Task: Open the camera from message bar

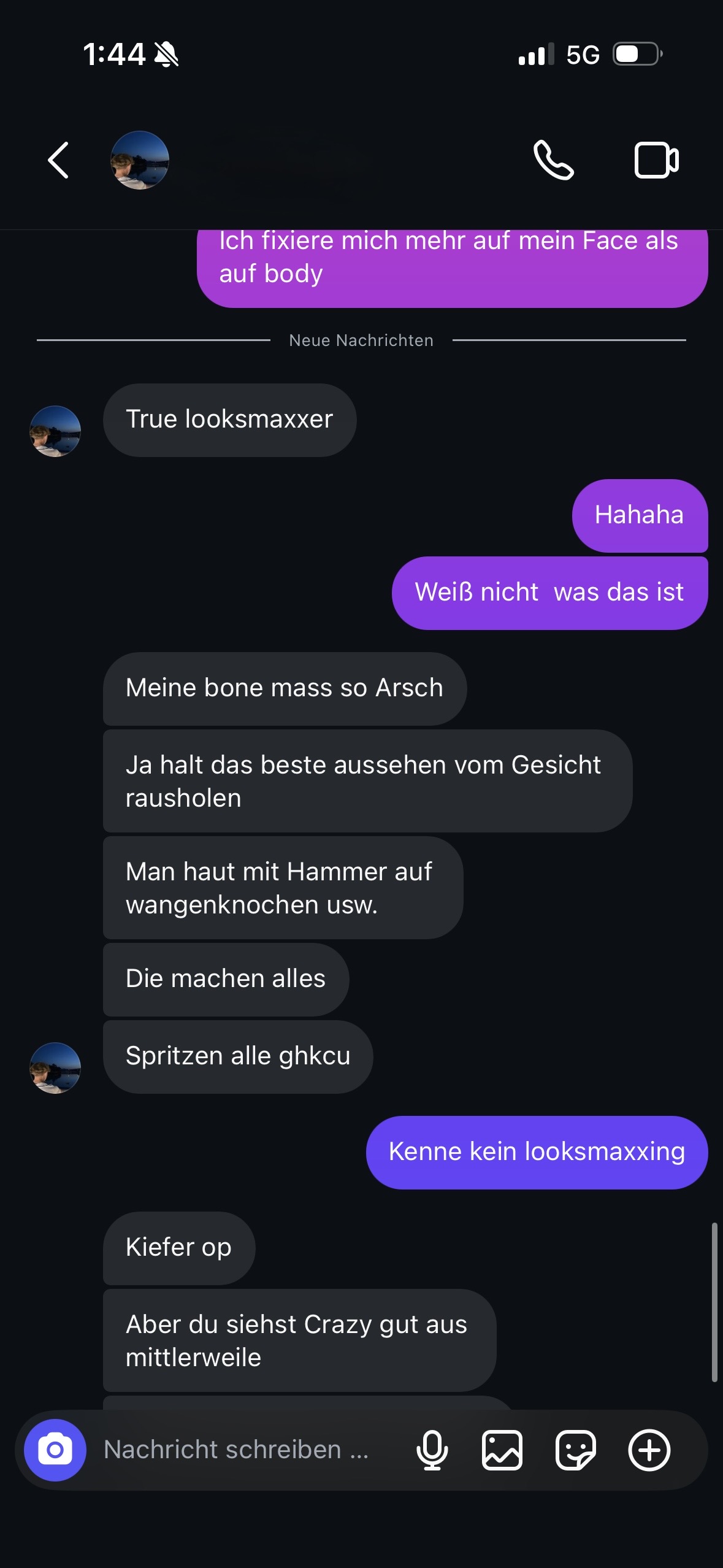Action: tap(55, 1450)
